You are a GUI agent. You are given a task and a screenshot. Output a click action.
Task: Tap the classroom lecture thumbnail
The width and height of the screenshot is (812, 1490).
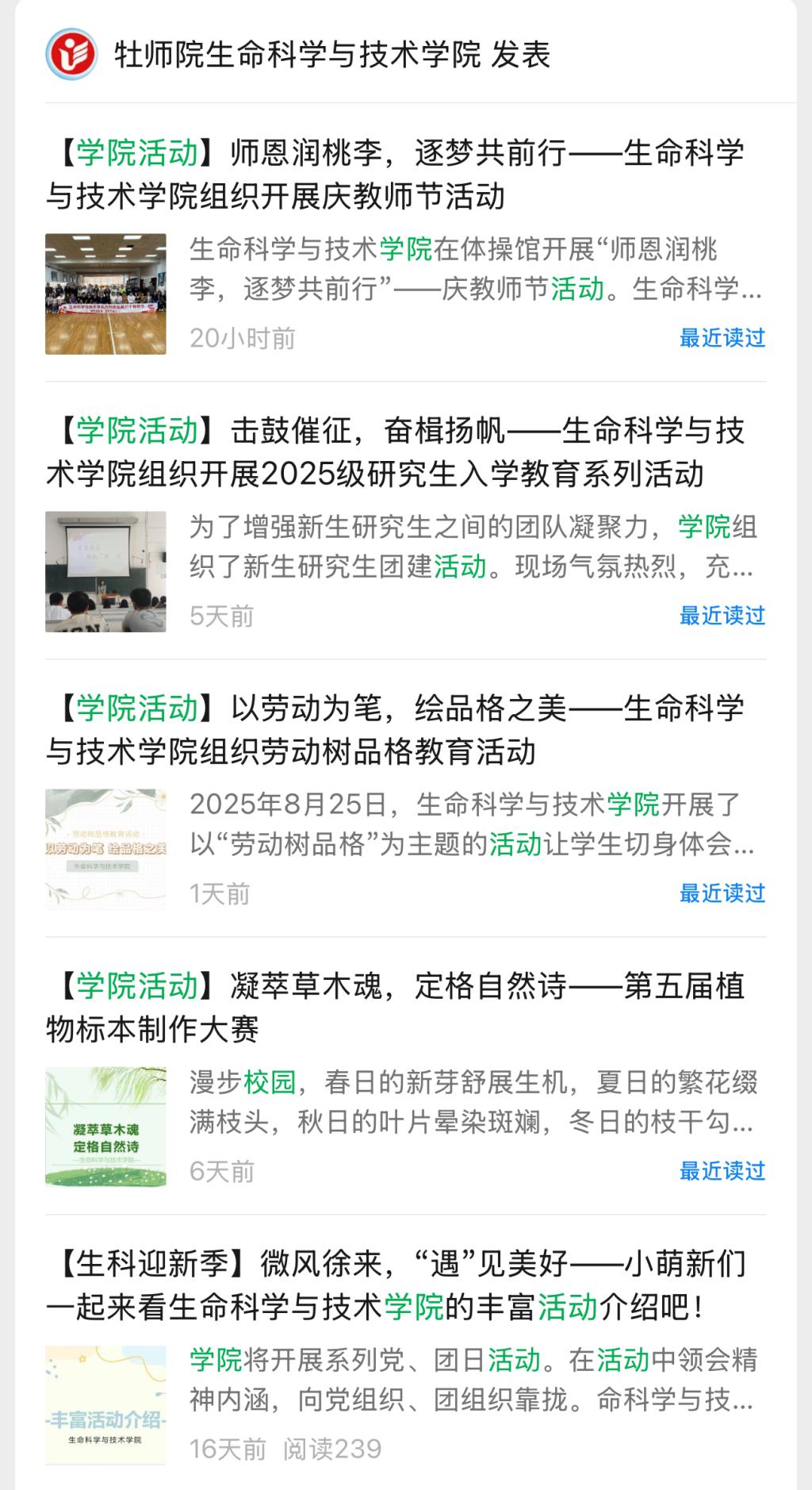click(105, 571)
